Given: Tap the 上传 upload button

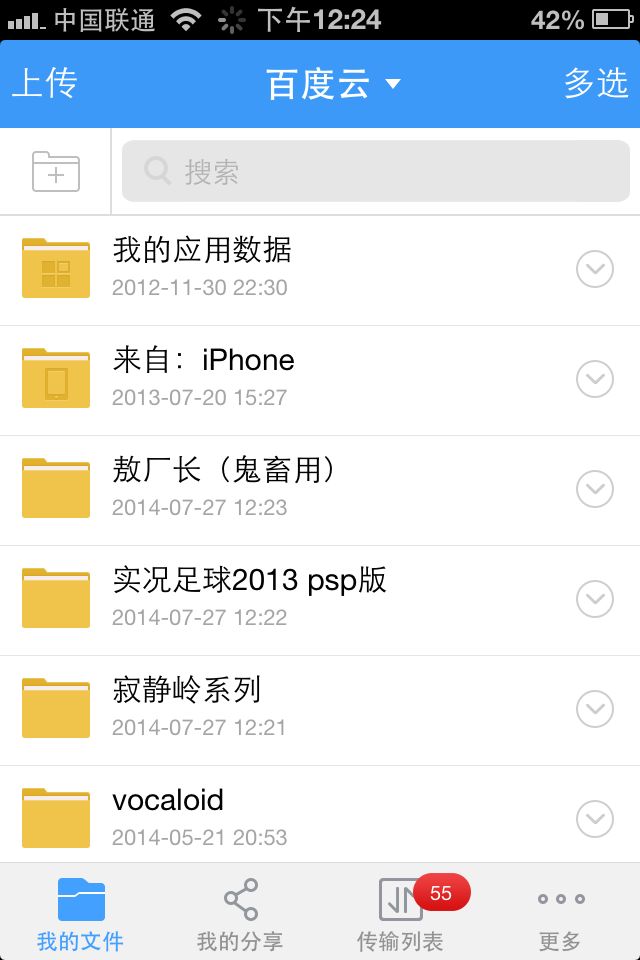Looking at the screenshot, I should pyautogui.click(x=44, y=84).
